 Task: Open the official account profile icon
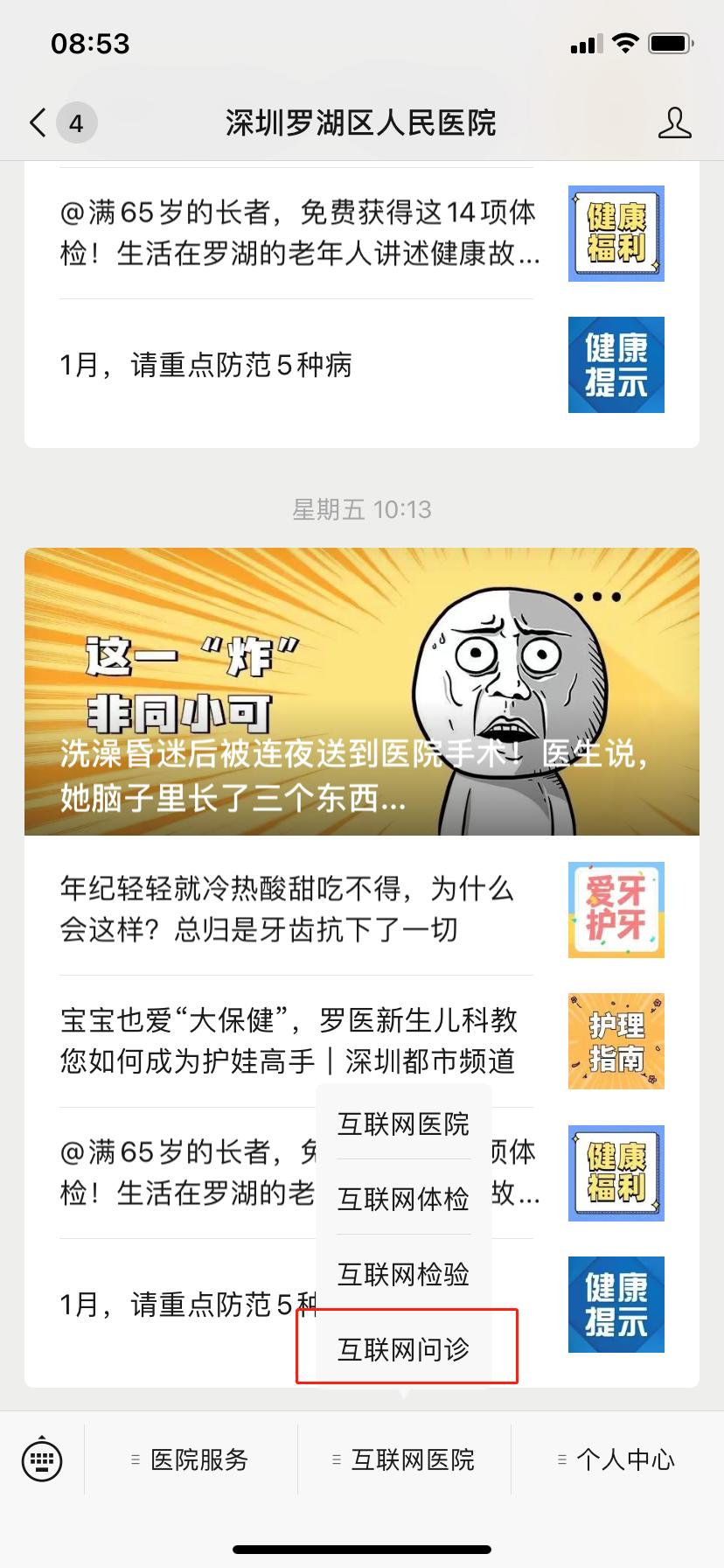674,123
